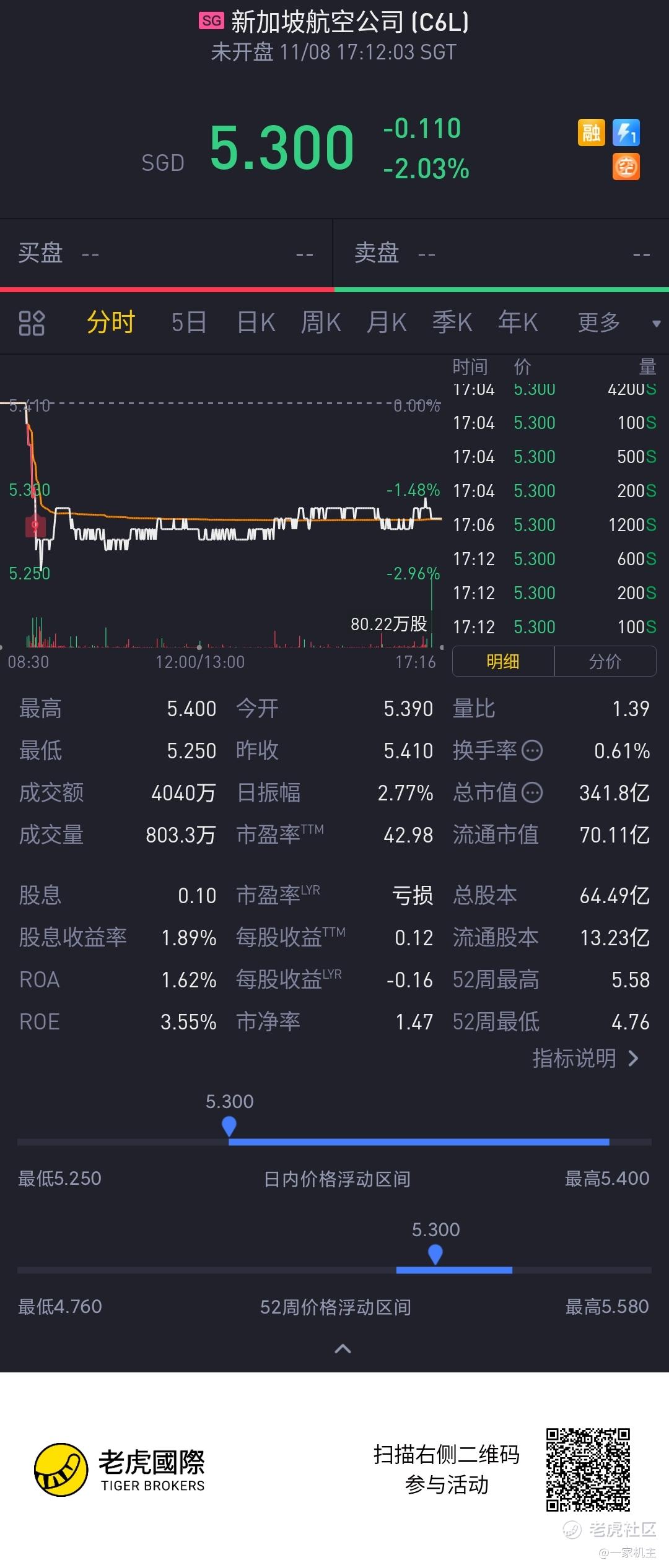Click the grid layout icon beside 分时
Image resolution: width=669 pixels, height=1568 pixels.
(x=32, y=323)
